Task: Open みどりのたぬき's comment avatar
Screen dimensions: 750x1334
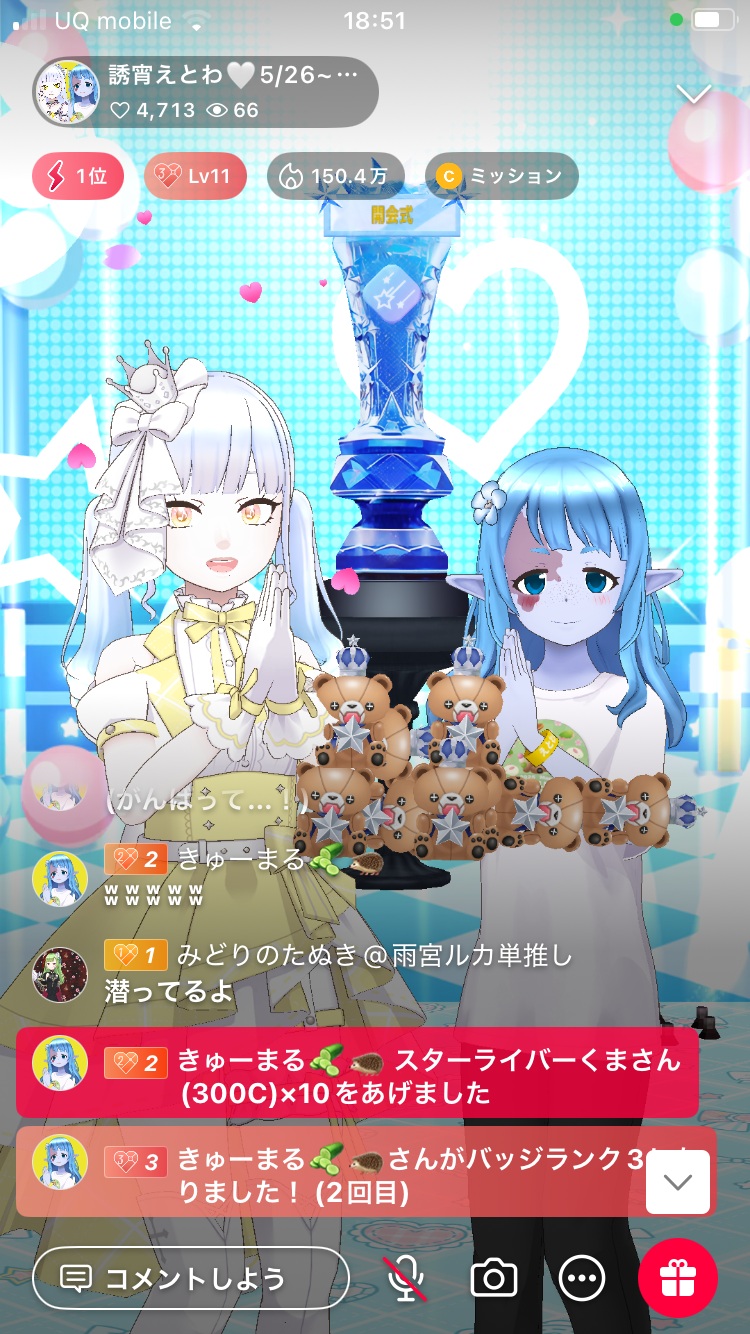Action: click(x=60, y=974)
